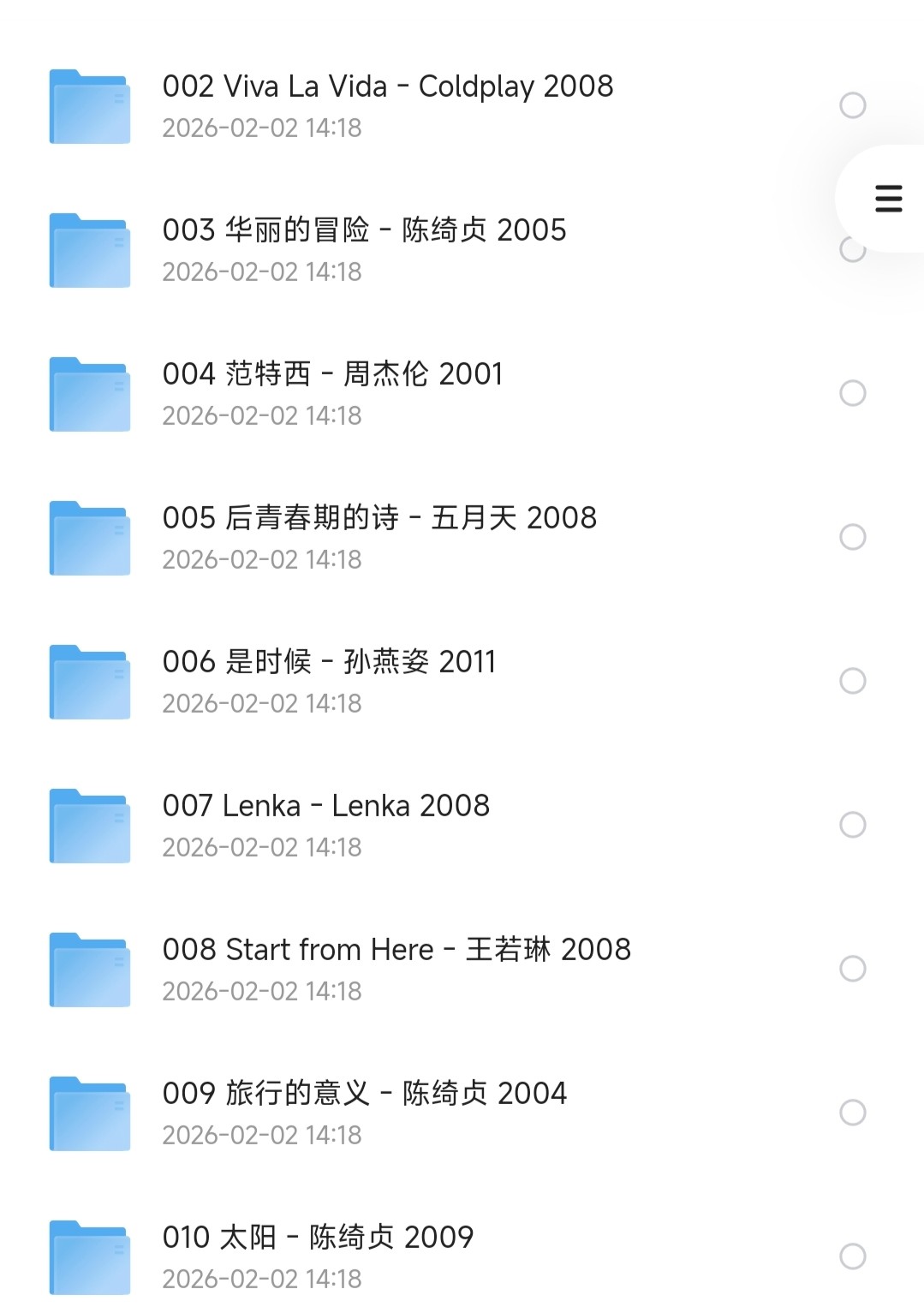Select the circle for 004 范特西
This screenshot has height=1307, width=924.
(x=852, y=393)
